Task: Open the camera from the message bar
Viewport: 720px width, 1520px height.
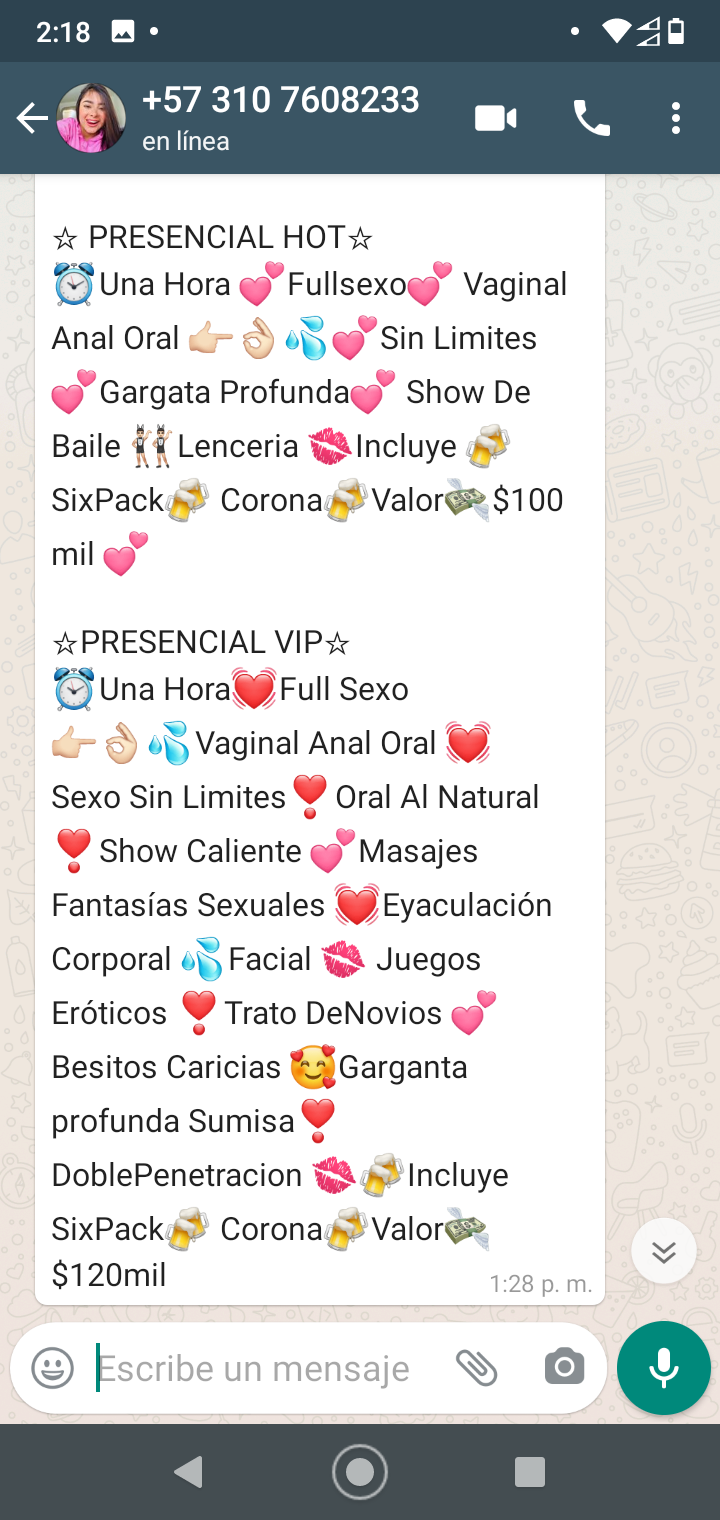Action: [564, 1368]
